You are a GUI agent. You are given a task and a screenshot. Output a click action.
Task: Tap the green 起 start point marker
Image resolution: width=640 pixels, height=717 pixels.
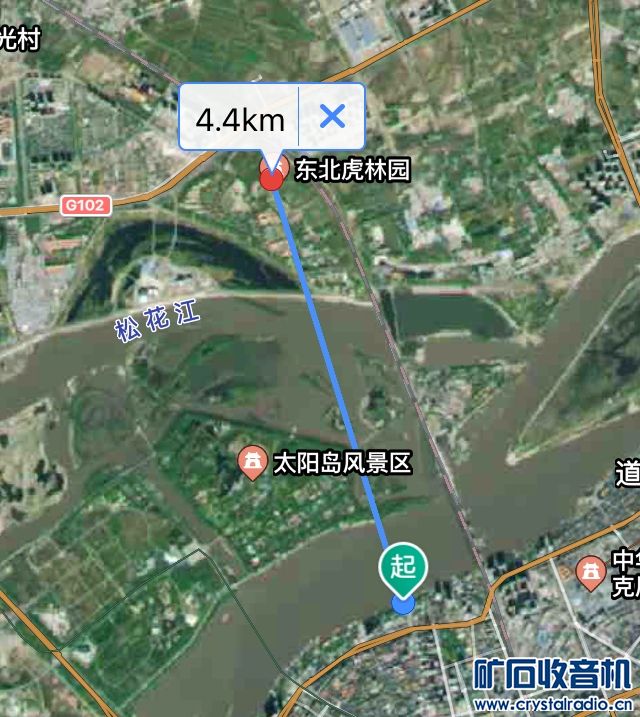click(x=403, y=567)
